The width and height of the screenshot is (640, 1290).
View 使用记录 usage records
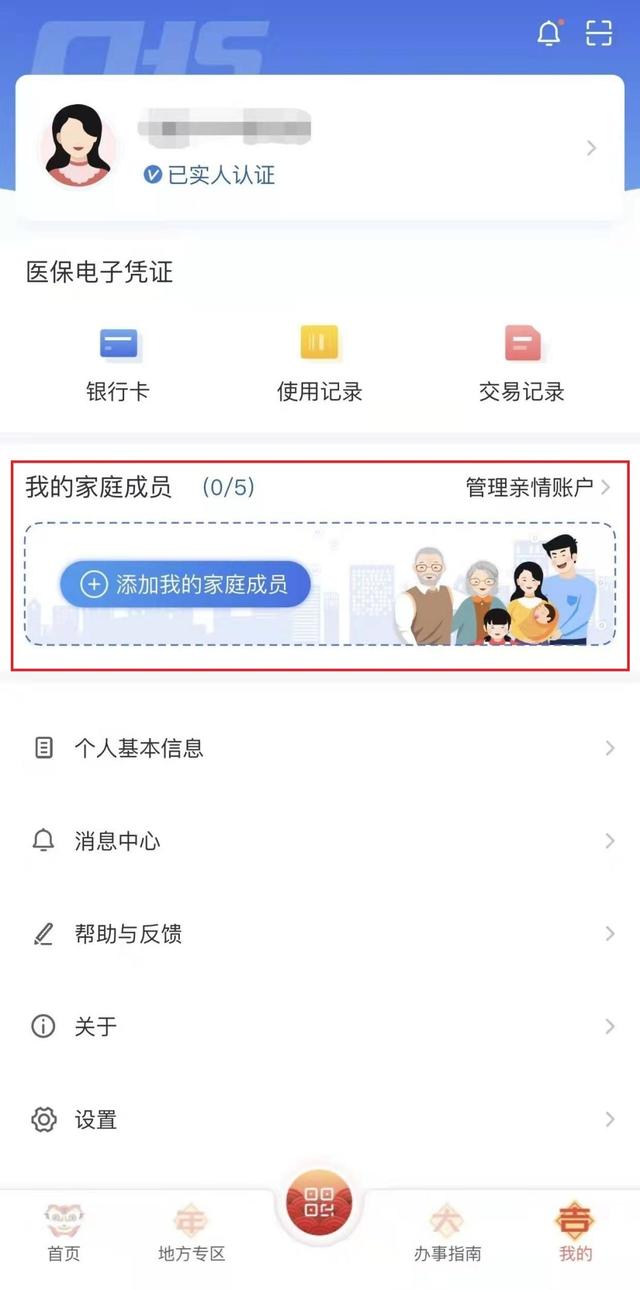click(x=320, y=363)
